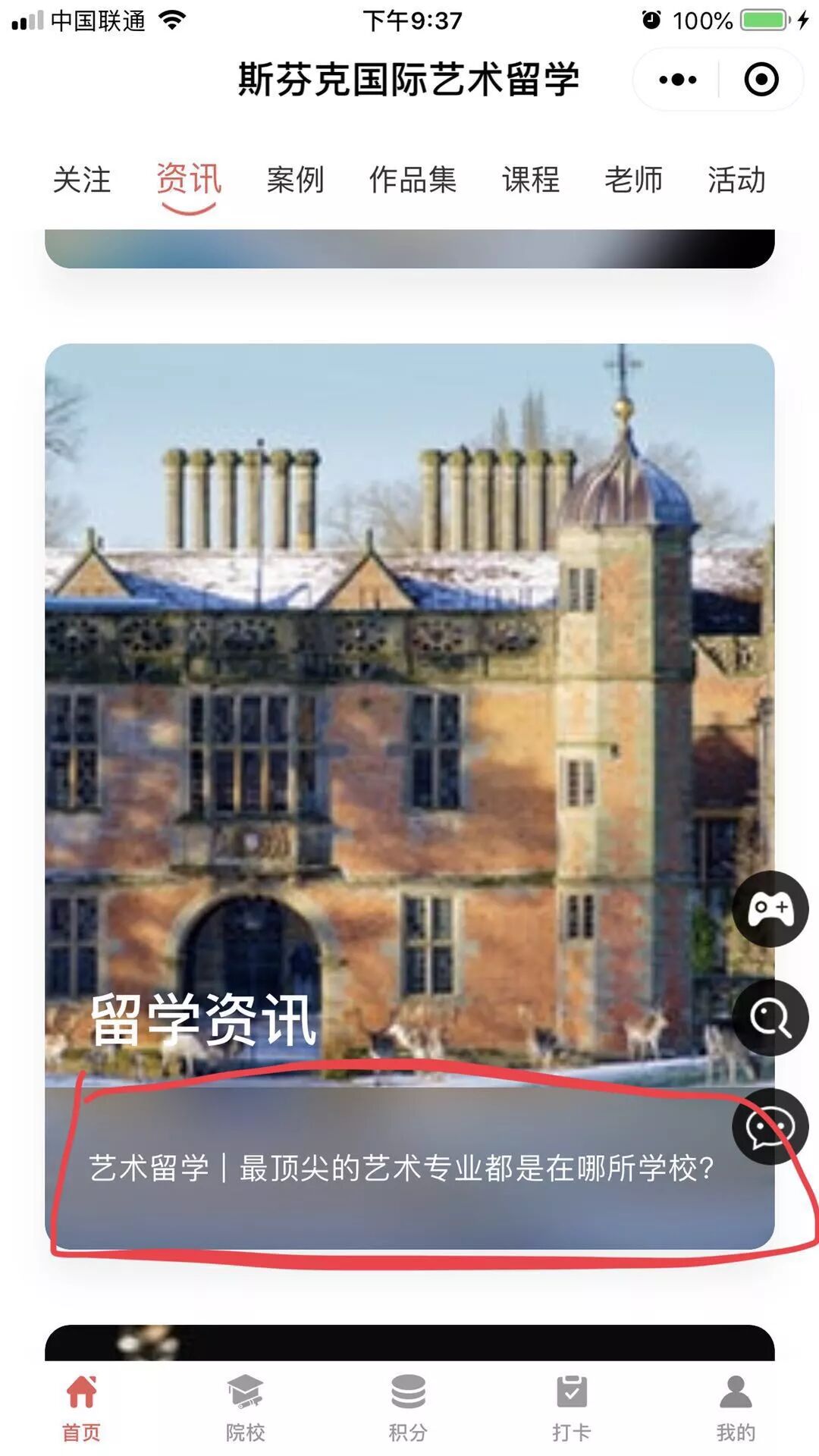819x1456 pixels.
Task: Go to the 老师 tab
Action: 633,180
